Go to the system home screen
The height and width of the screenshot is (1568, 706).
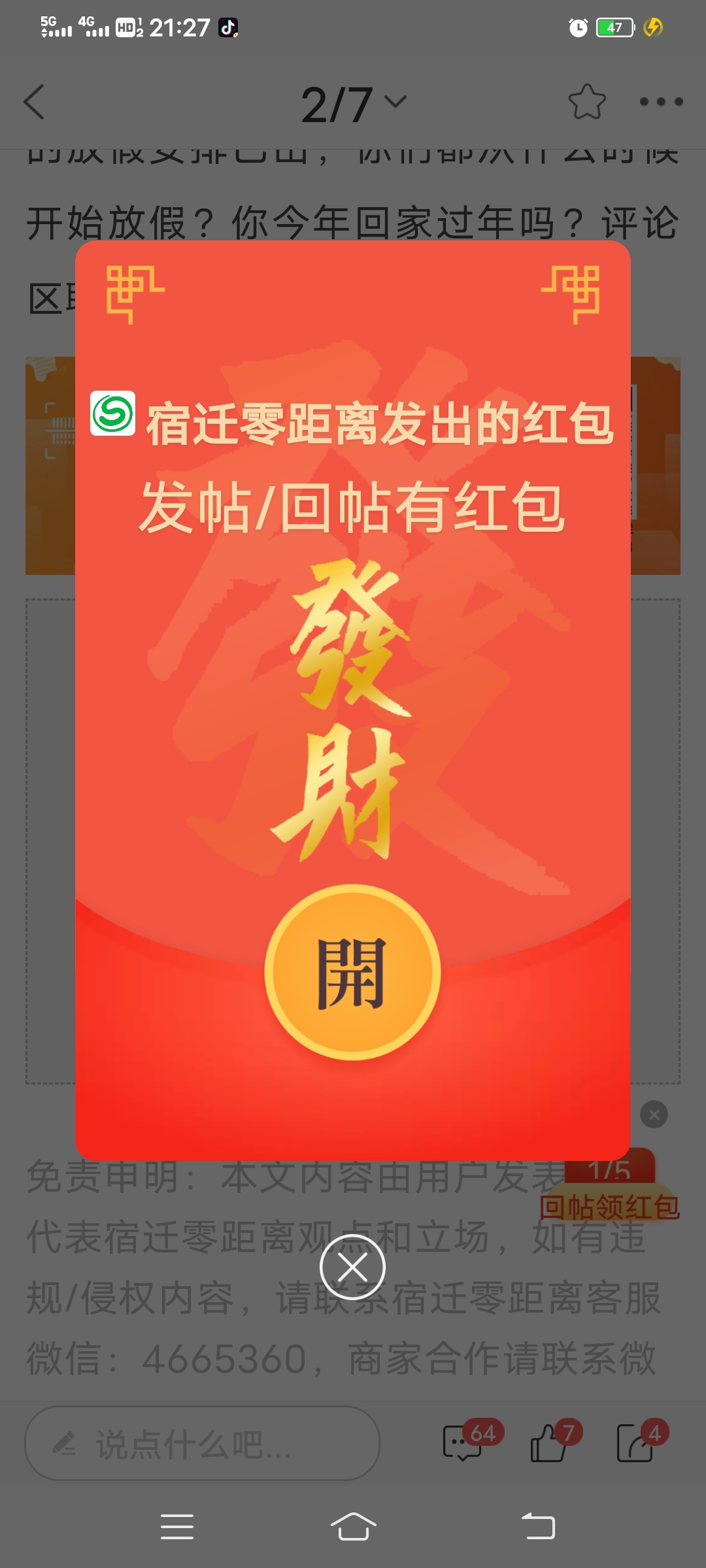tap(353, 1527)
